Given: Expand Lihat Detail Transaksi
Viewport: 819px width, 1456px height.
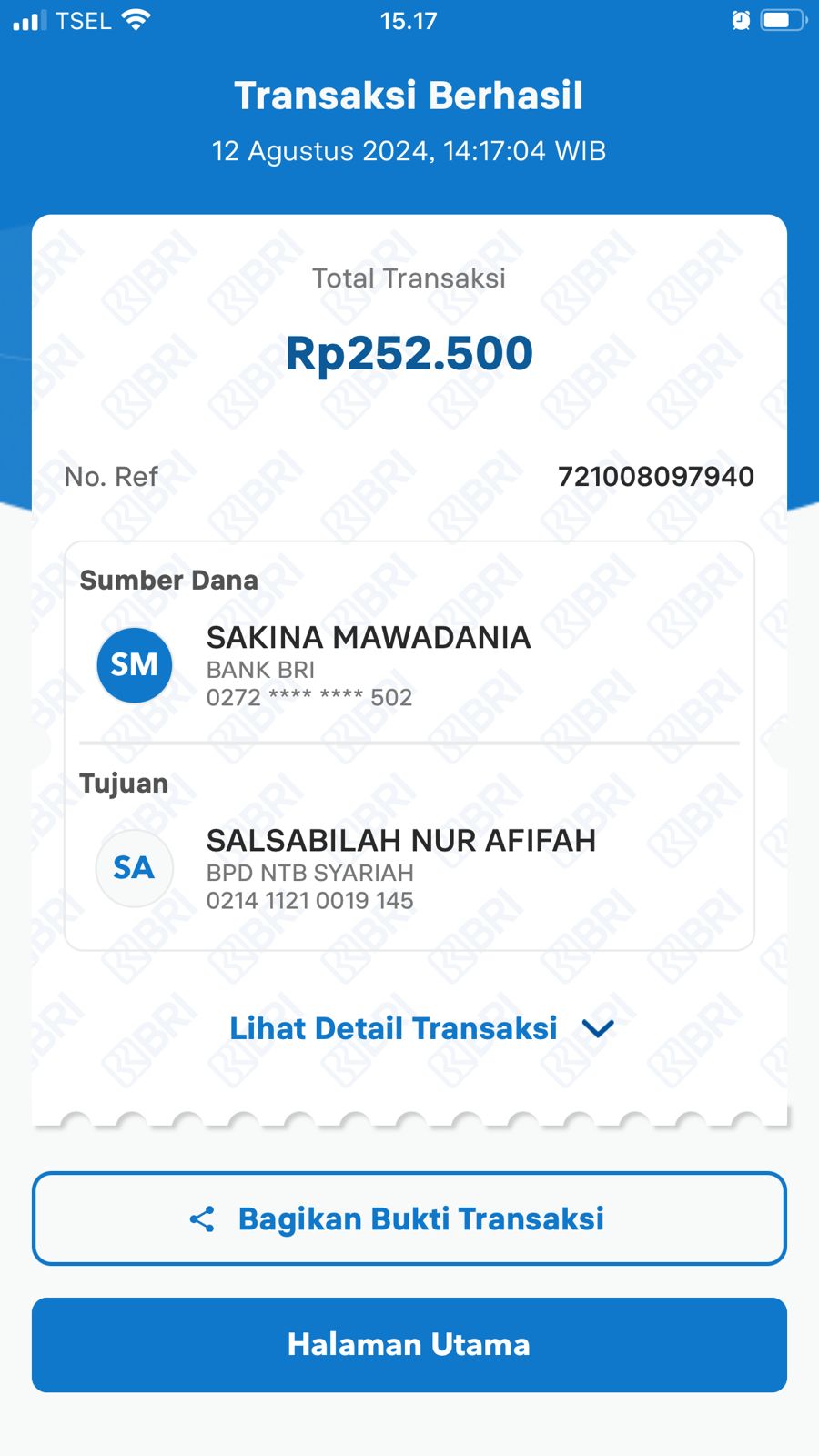Looking at the screenshot, I should pos(420,1028).
